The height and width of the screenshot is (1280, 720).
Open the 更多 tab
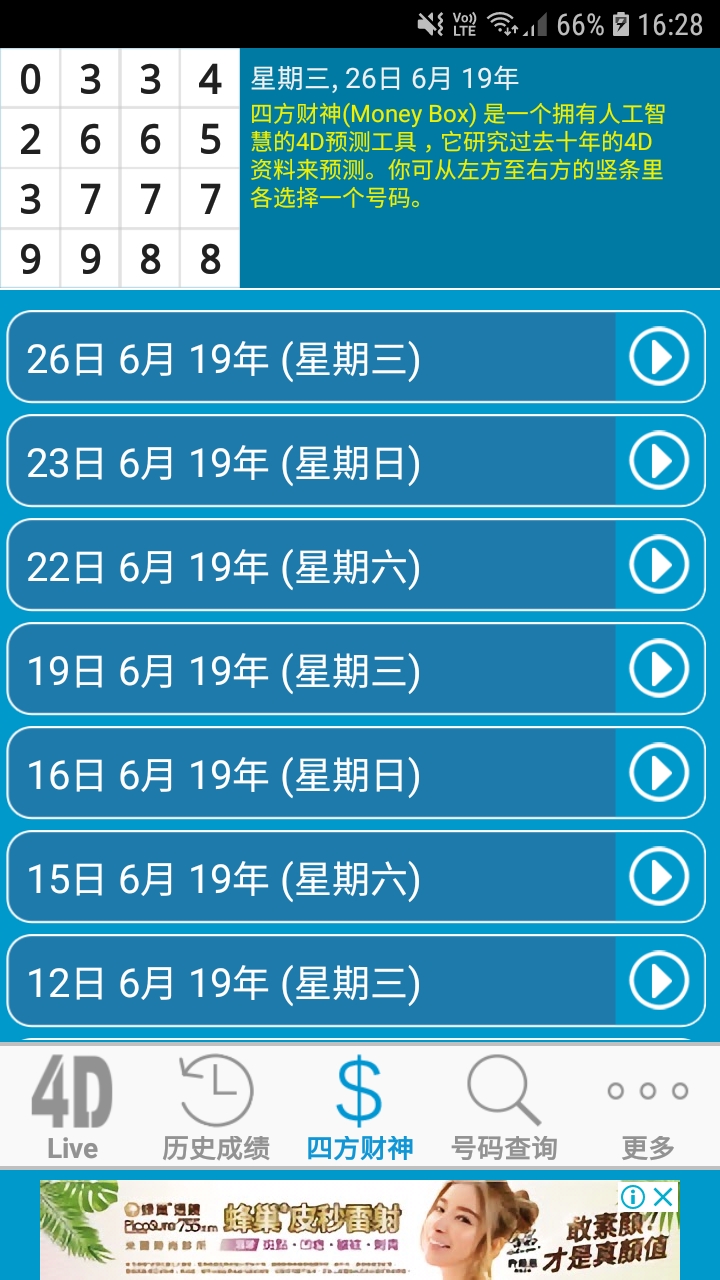(x=648, y=1108)
